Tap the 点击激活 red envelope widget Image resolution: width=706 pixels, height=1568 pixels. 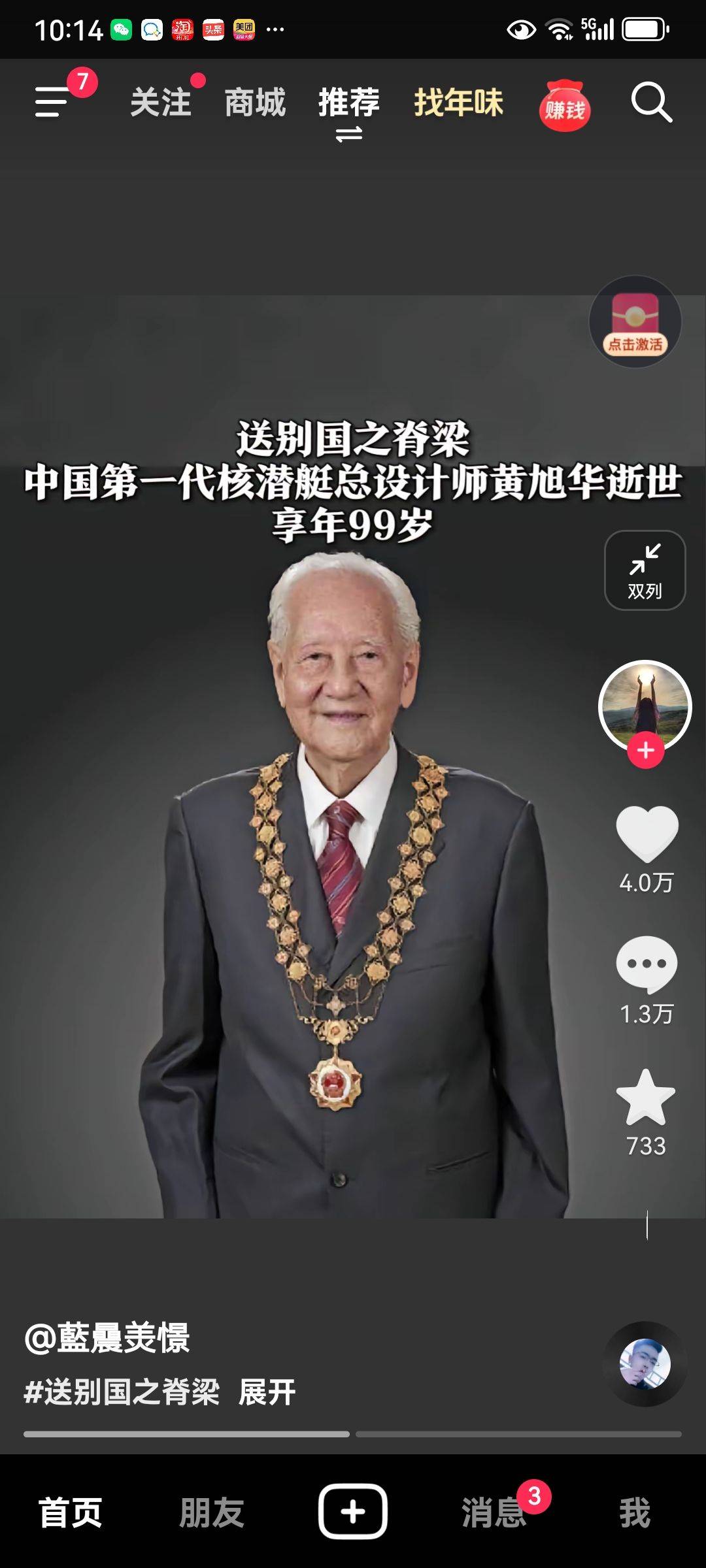click(635, 323)
